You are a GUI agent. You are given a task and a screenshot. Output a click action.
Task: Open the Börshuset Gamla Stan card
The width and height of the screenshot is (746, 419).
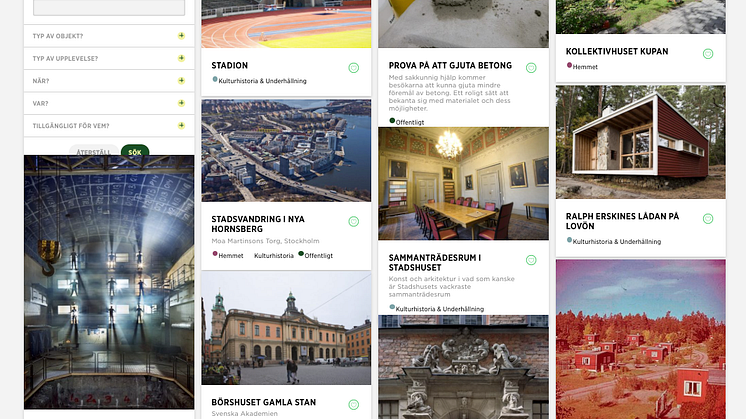tap(264, 402)
